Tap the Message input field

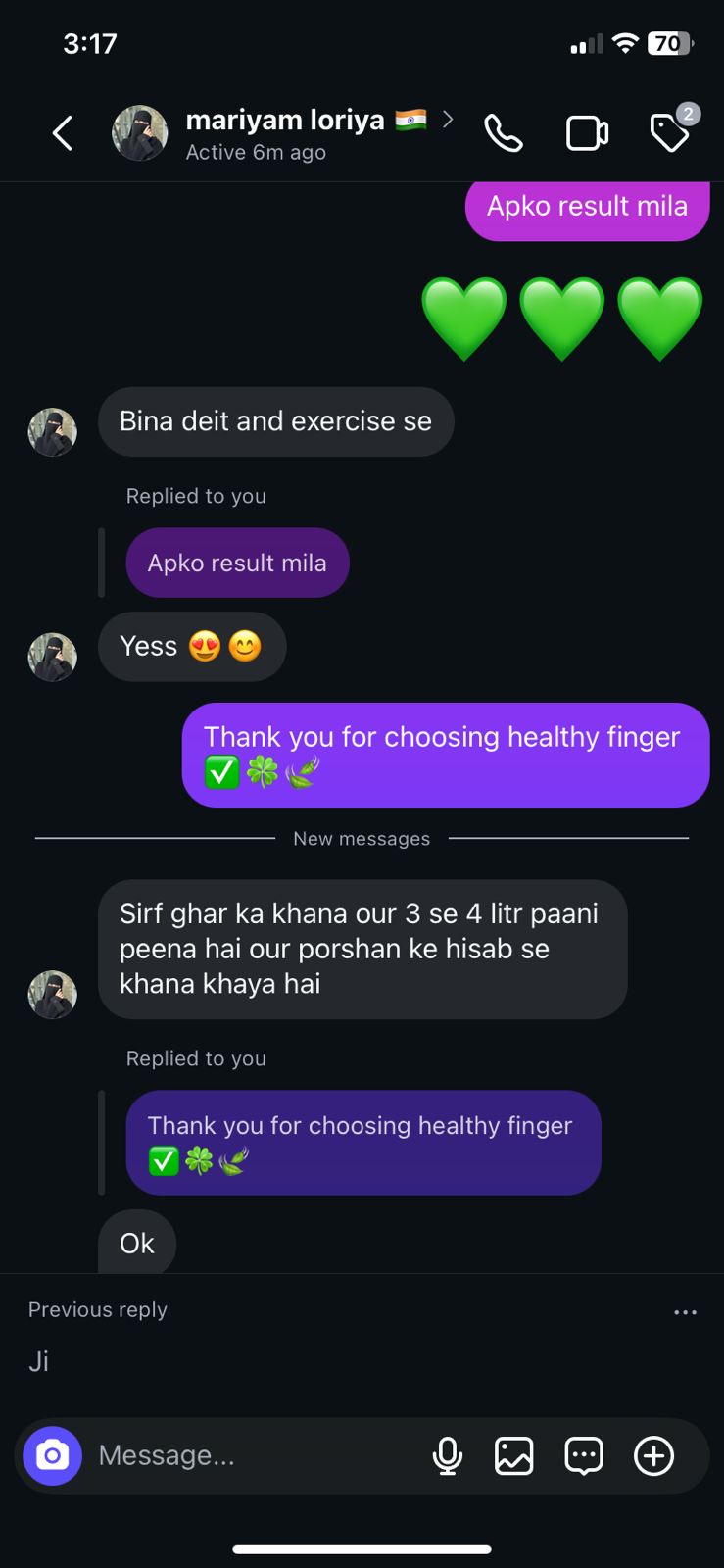245,1455
